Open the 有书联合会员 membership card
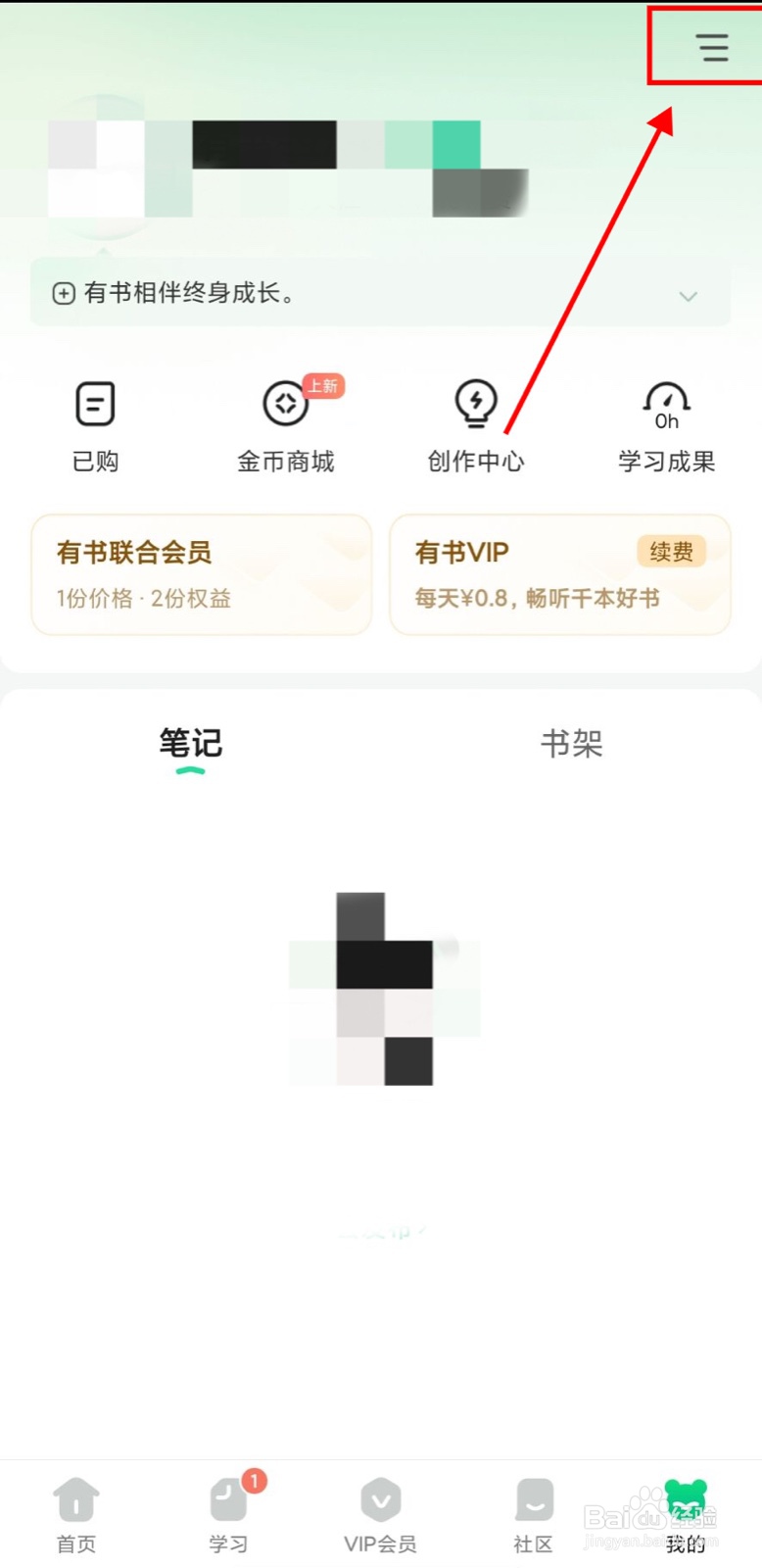 201,574
